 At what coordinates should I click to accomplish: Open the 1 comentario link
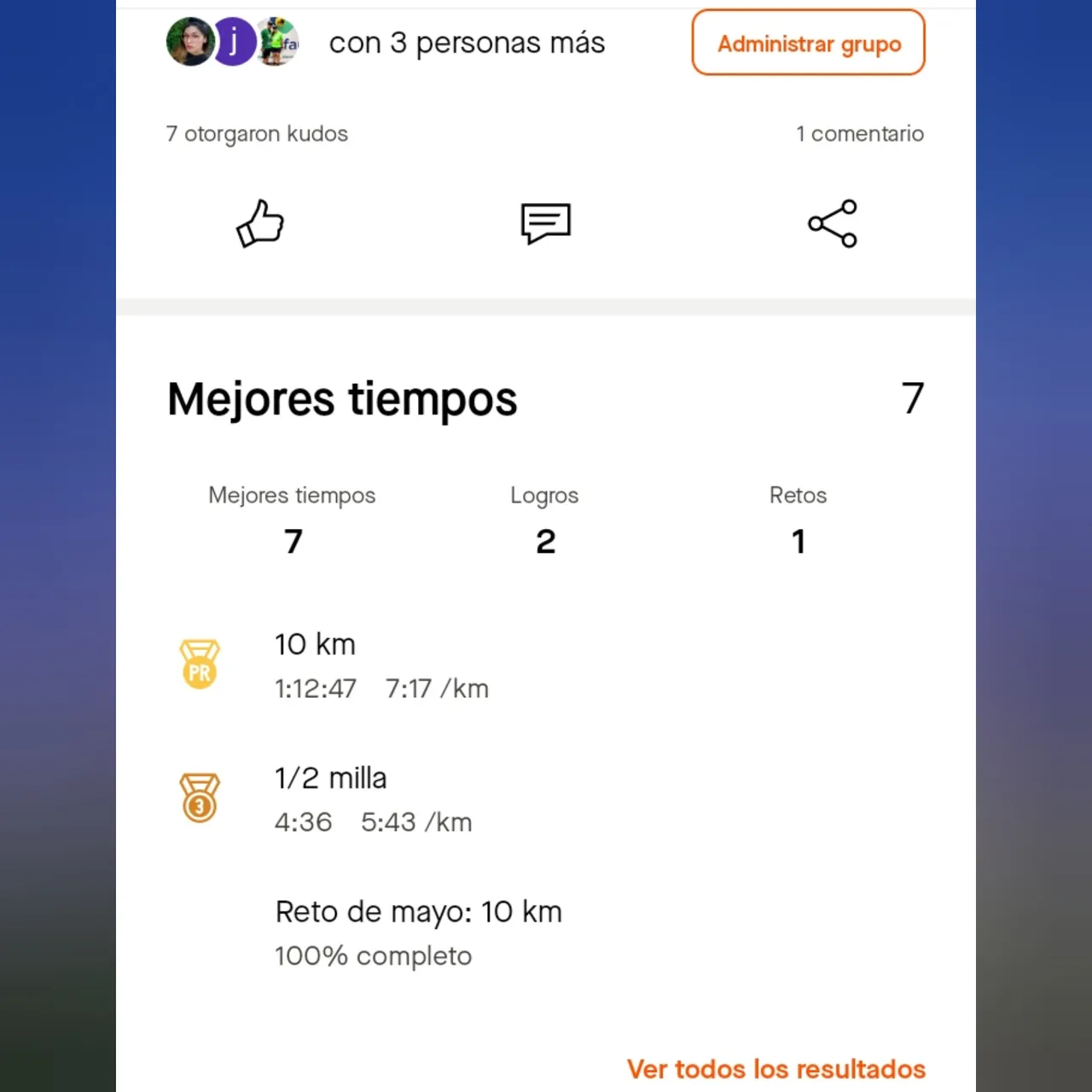(859, 134)
